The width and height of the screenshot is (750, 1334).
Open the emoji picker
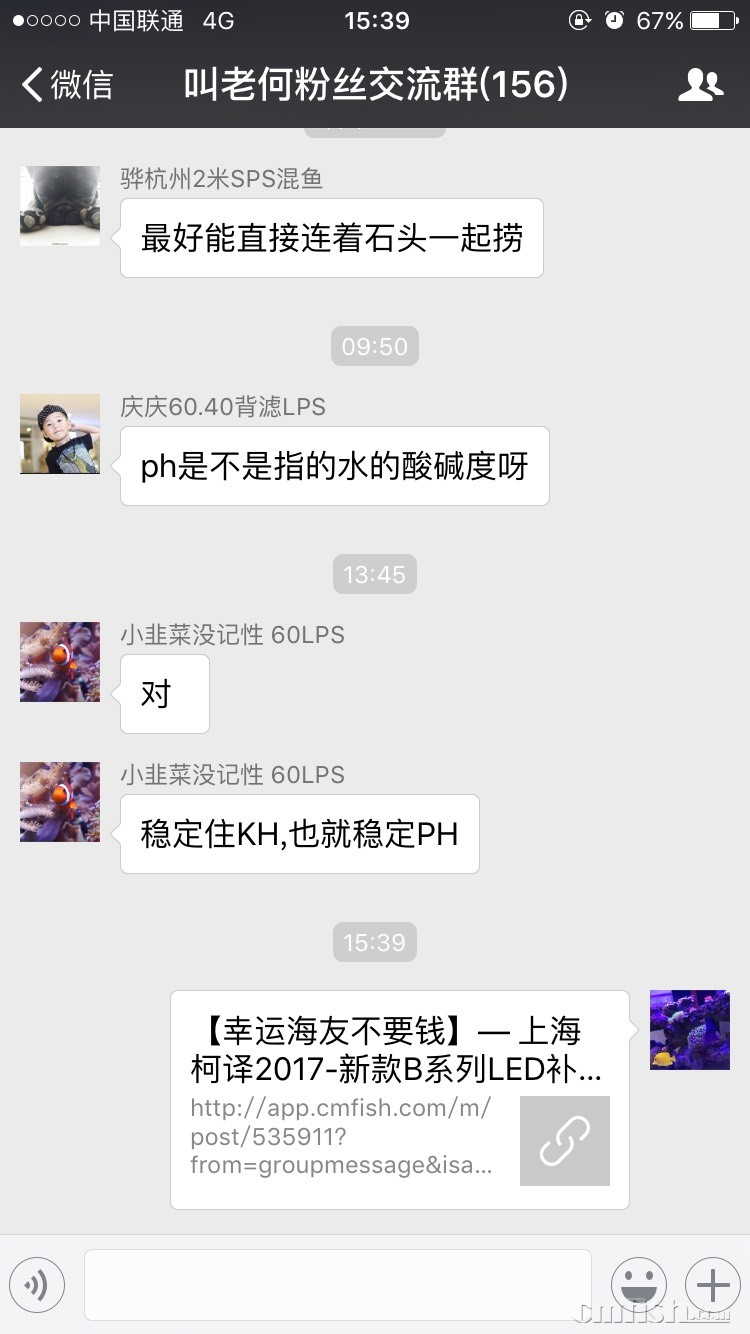(x=638, y=1284)
